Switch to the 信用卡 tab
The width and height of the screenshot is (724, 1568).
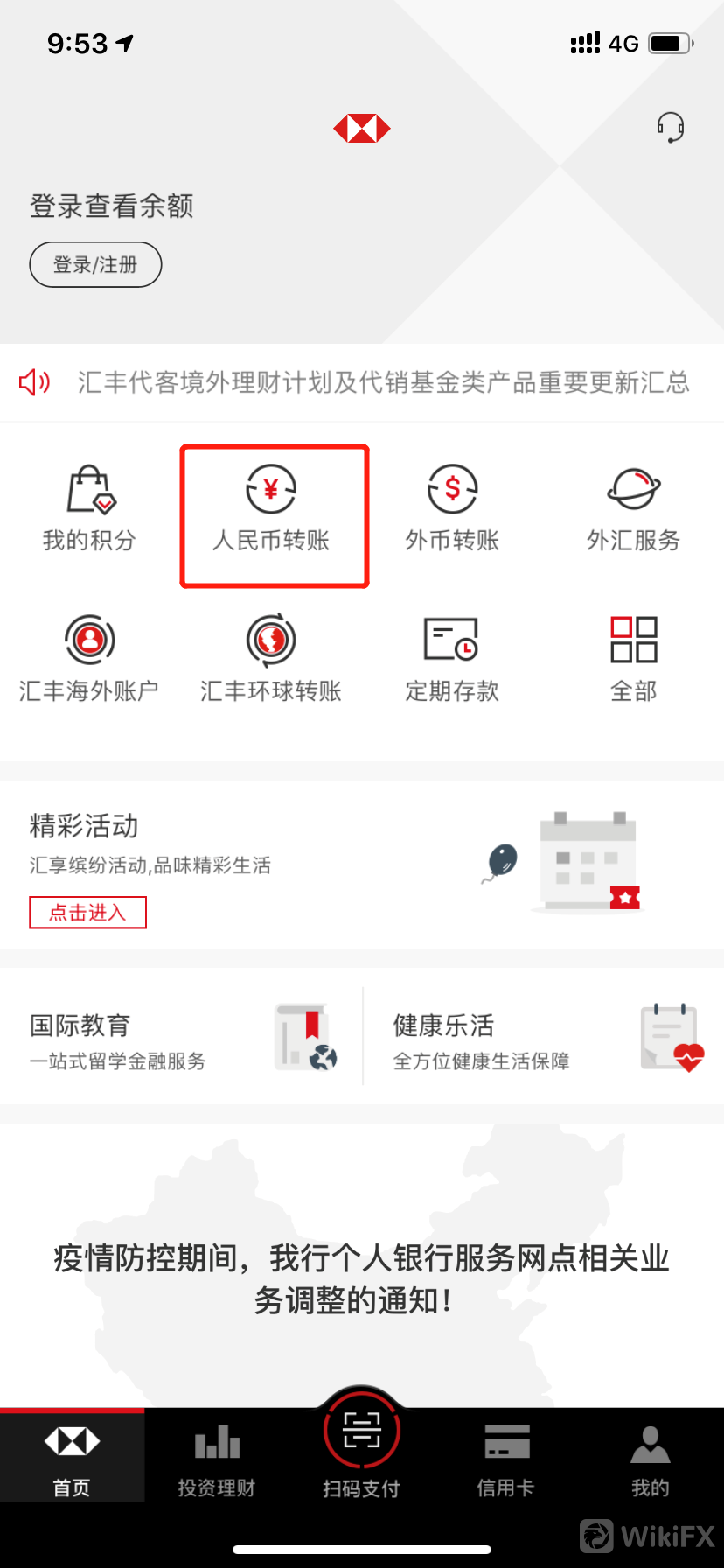[x=506, y=1459]
